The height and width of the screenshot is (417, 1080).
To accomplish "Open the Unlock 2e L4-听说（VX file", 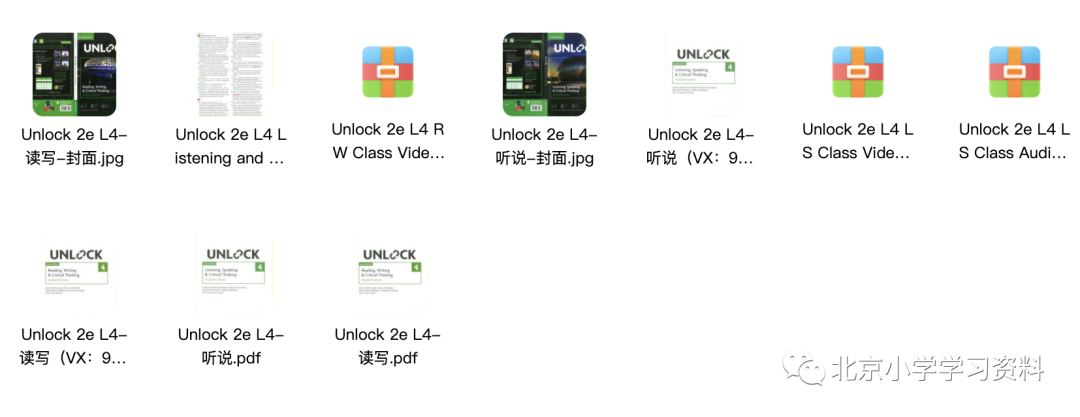I will (x=701, y=74).
